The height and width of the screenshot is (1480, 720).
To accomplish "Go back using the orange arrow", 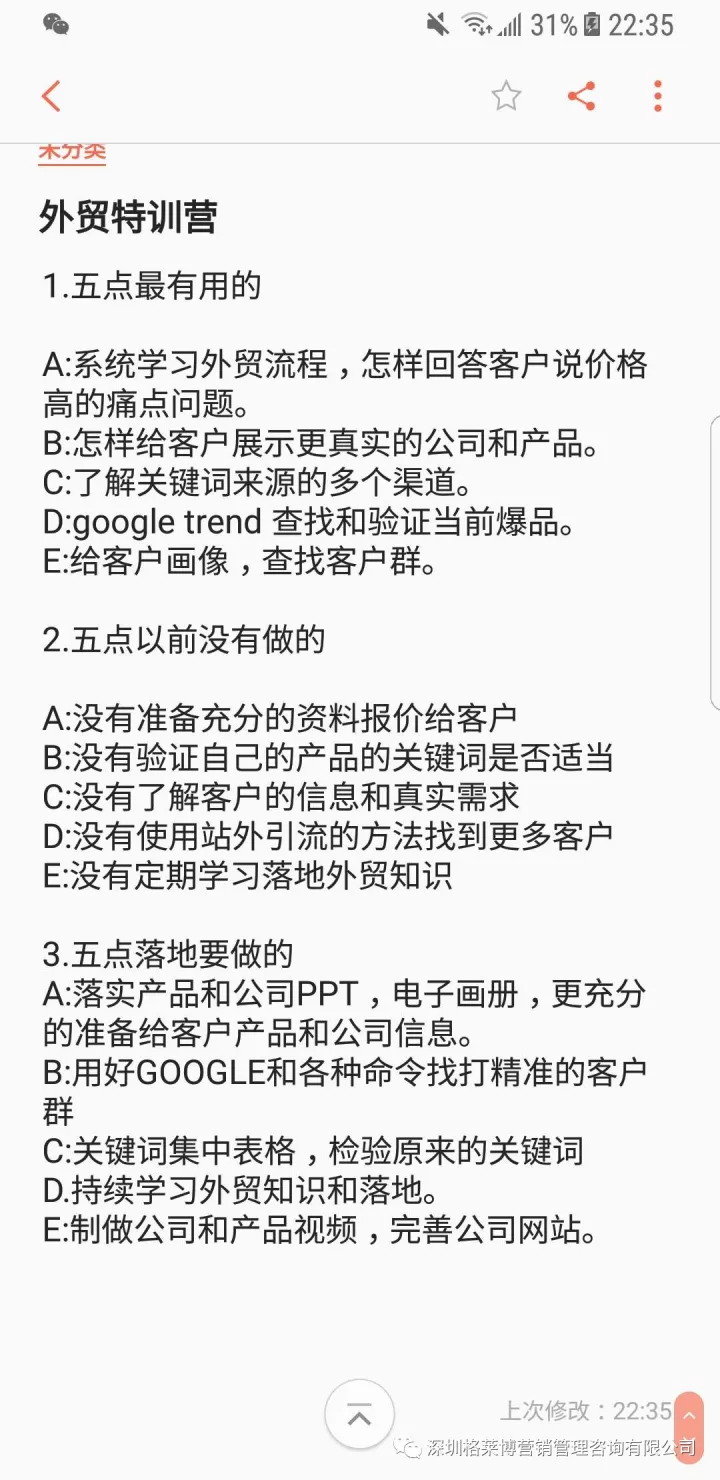I will (51, 96).
